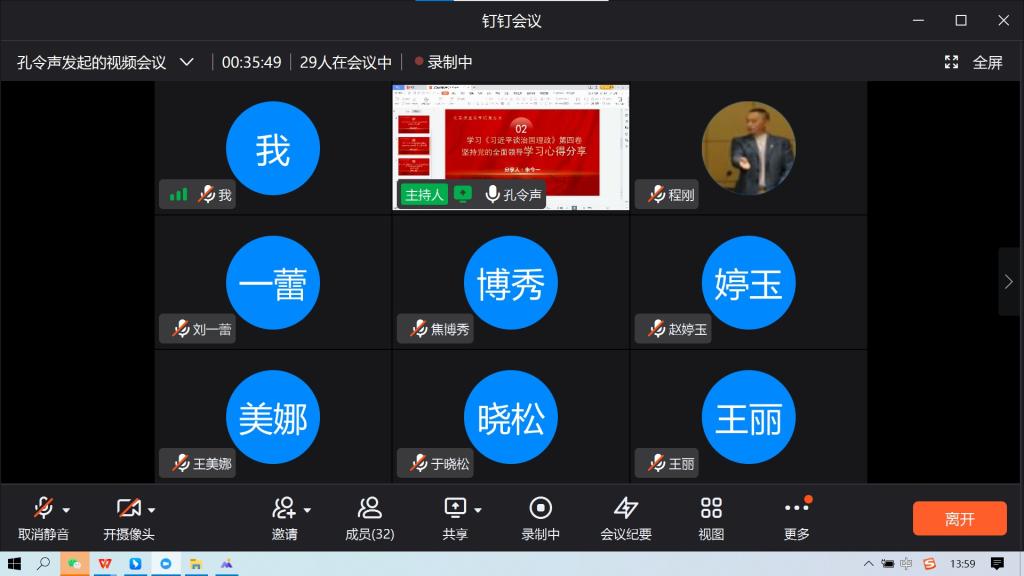
Task: Turn on camera with 开摄像头
Action: [127, 517]
